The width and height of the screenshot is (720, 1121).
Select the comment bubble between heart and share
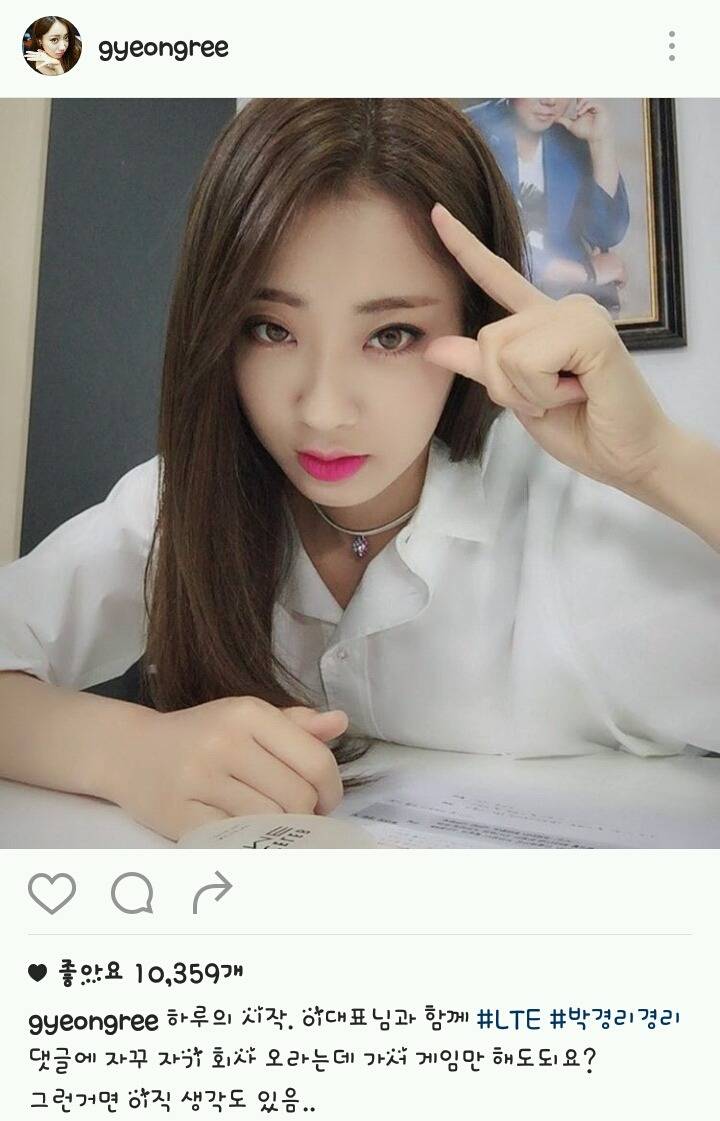[133, 894]
